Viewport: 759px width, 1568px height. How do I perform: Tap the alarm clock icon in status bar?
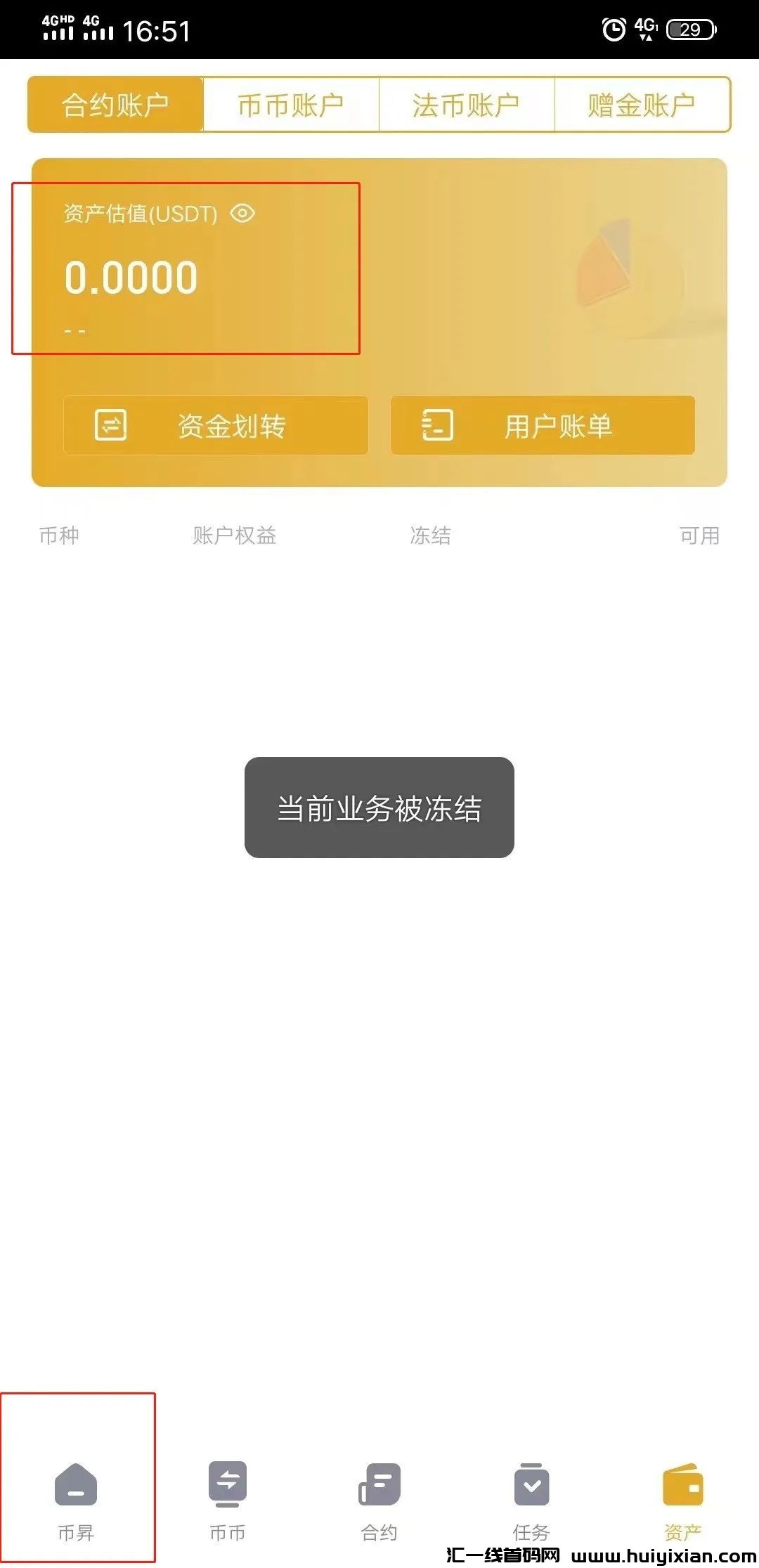coord(614,28)
